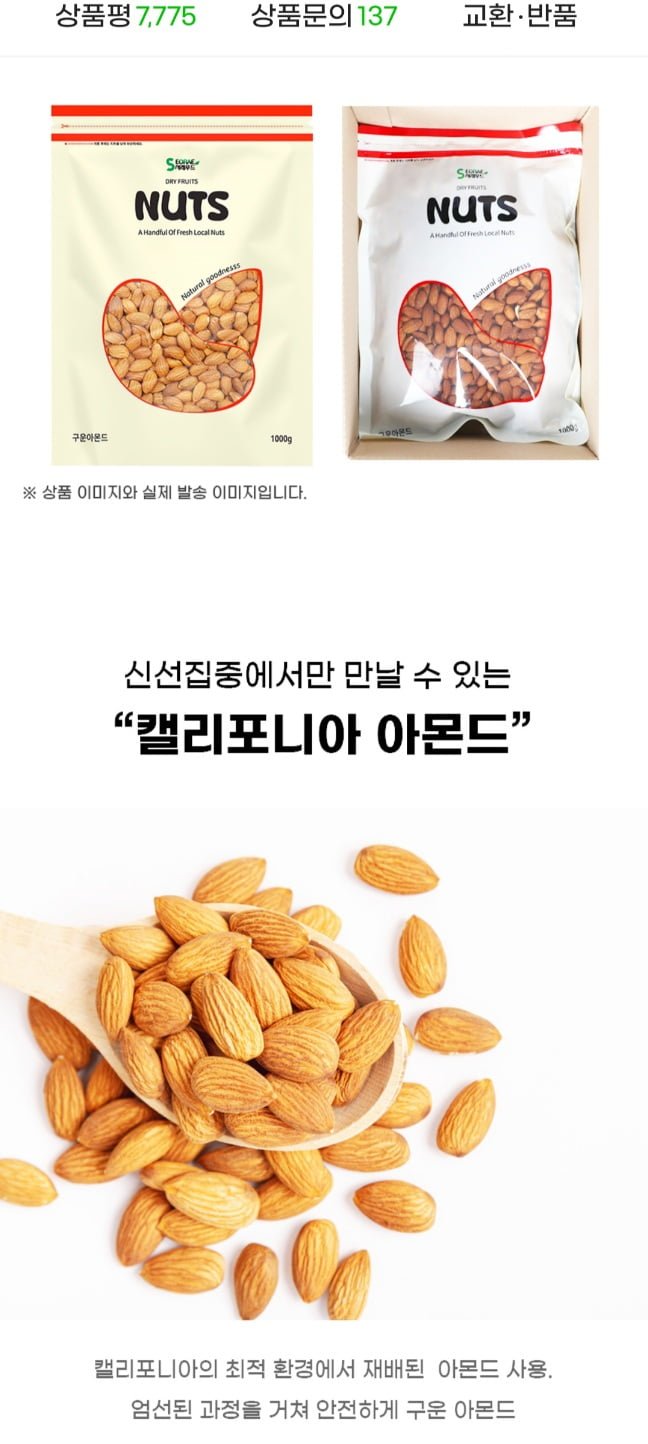Switch to the 상품평 reviews tab
Image resolution: width=648 pixels, height=1444 pixels.
pos(125,16)
